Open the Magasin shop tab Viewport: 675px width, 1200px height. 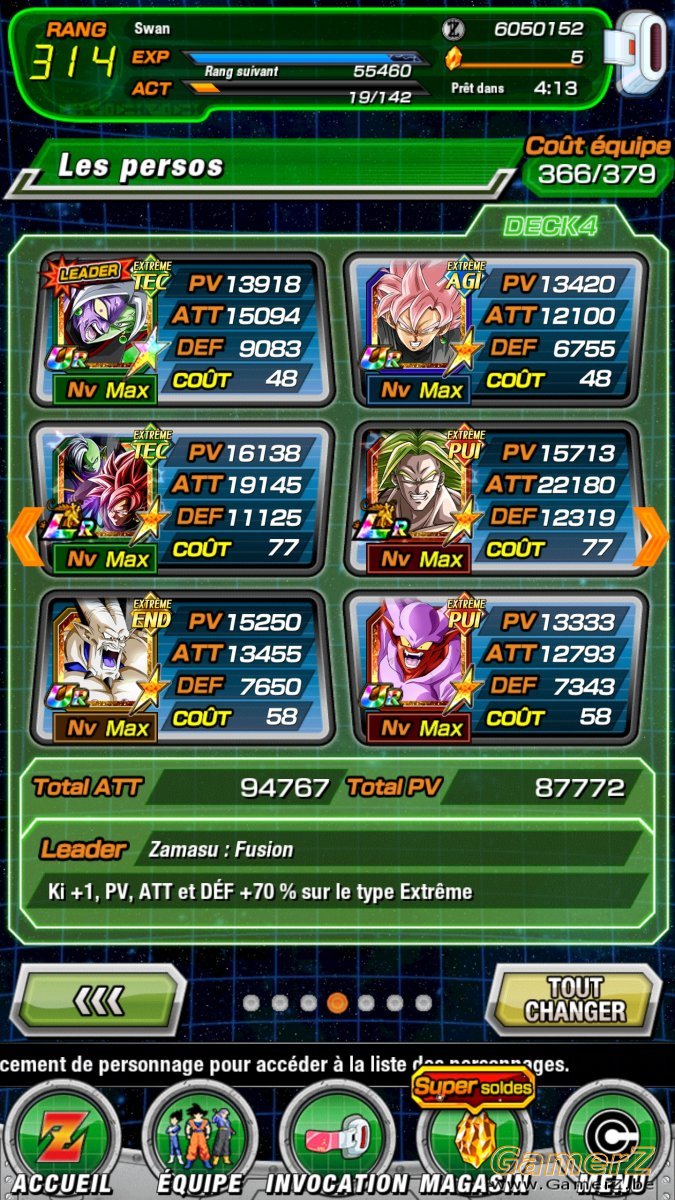(x=470, y=1141)
